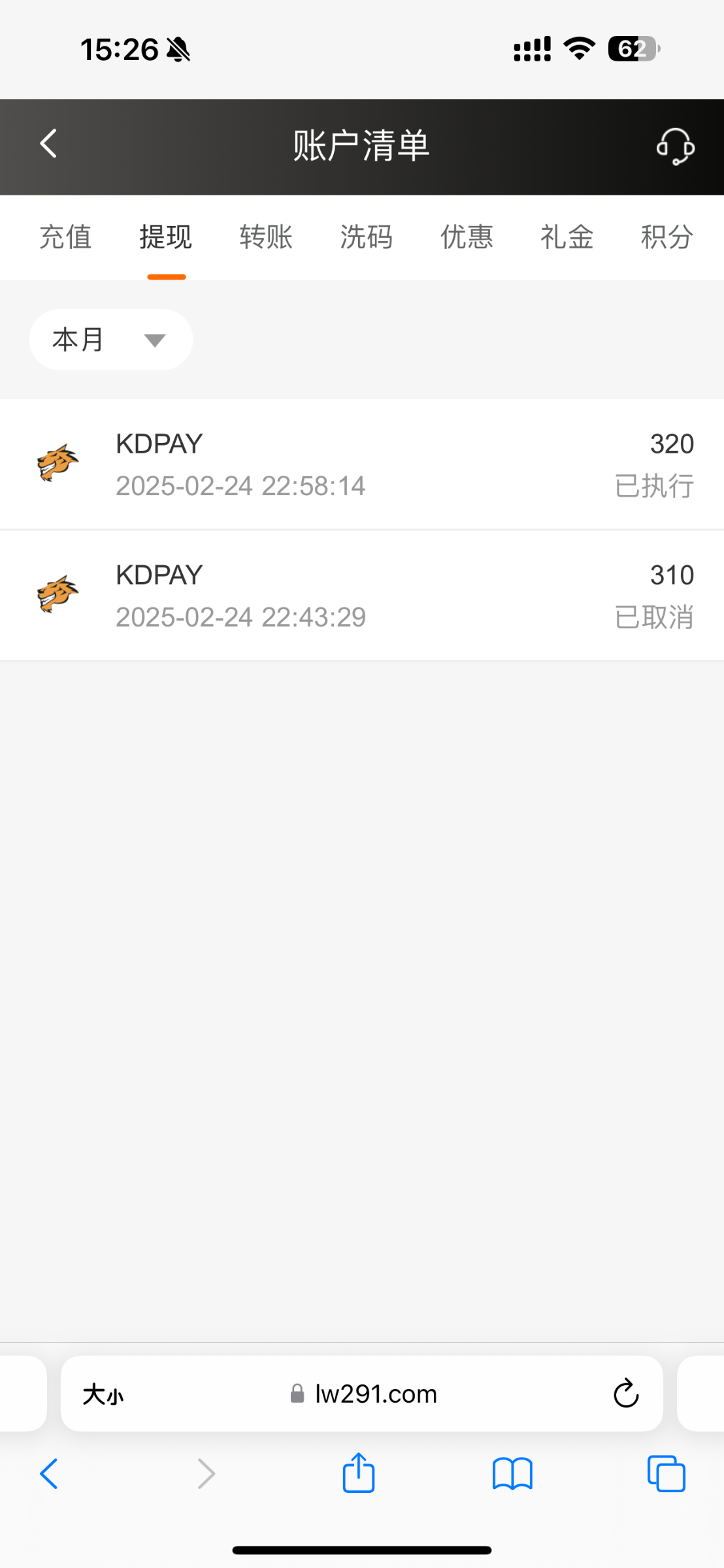
Task: Go back using the header arrow
Action: click(x=48, y=144)
